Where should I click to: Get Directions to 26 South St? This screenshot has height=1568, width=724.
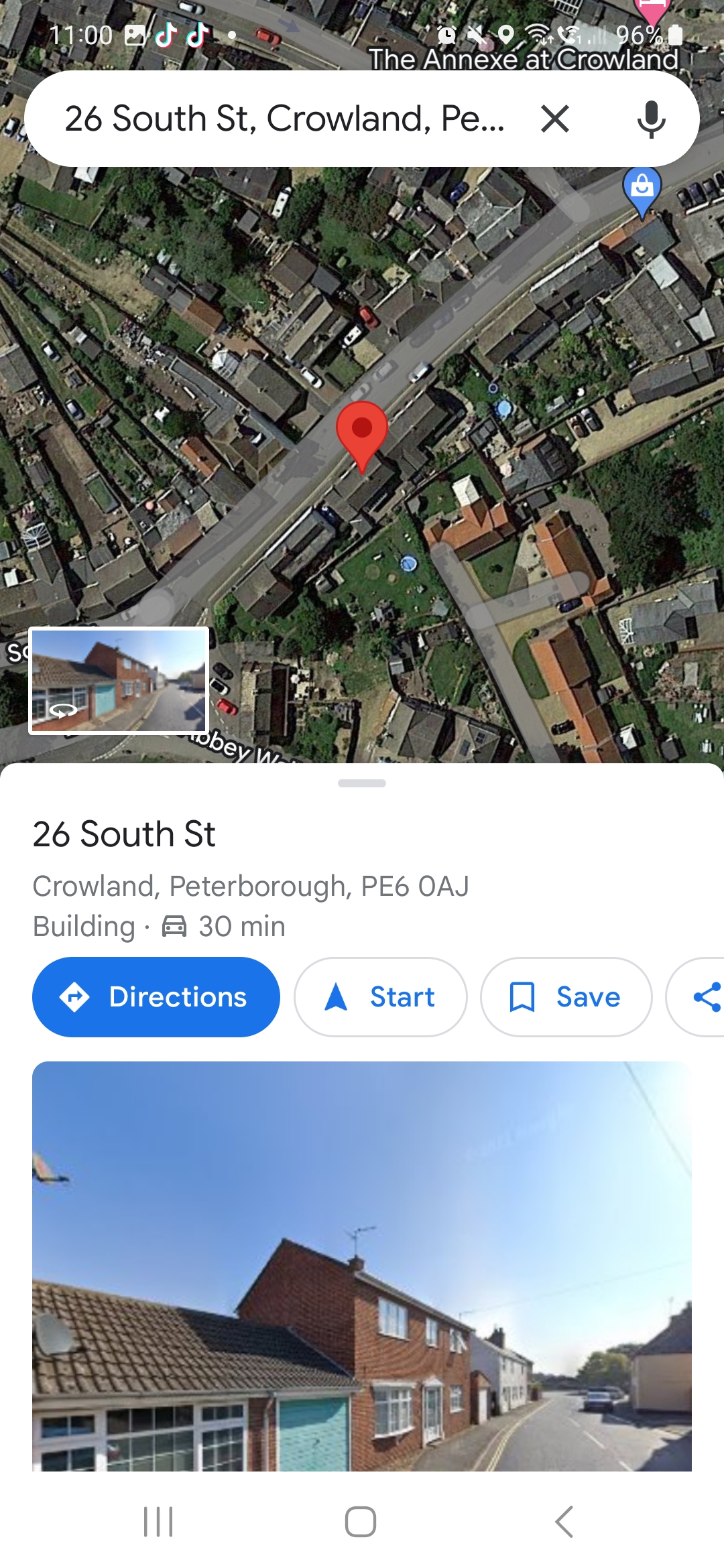(x=156, y=998)
